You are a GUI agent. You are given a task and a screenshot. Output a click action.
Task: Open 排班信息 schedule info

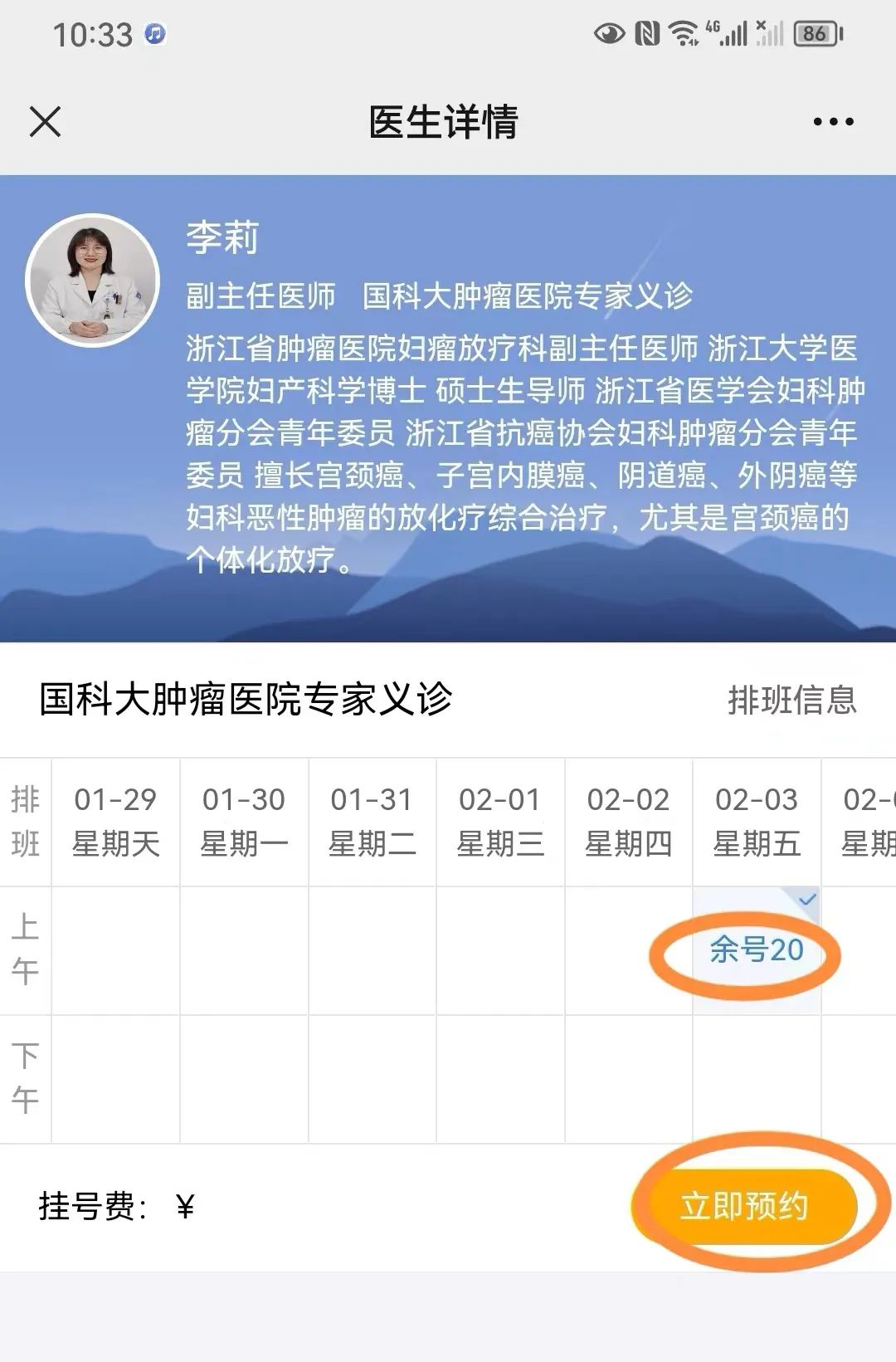[x=791, y=700]
